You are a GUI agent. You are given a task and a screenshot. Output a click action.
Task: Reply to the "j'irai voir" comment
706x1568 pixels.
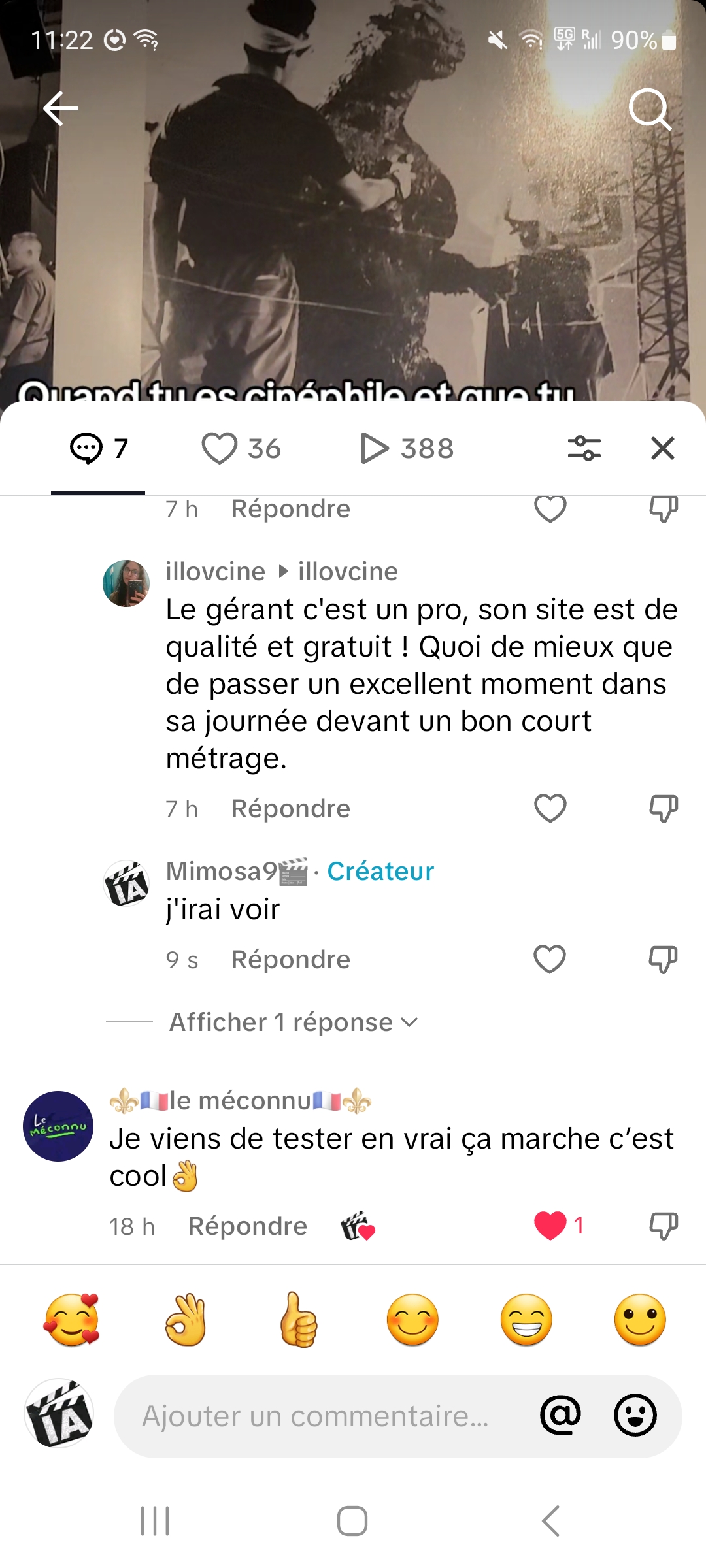(290, 960)
